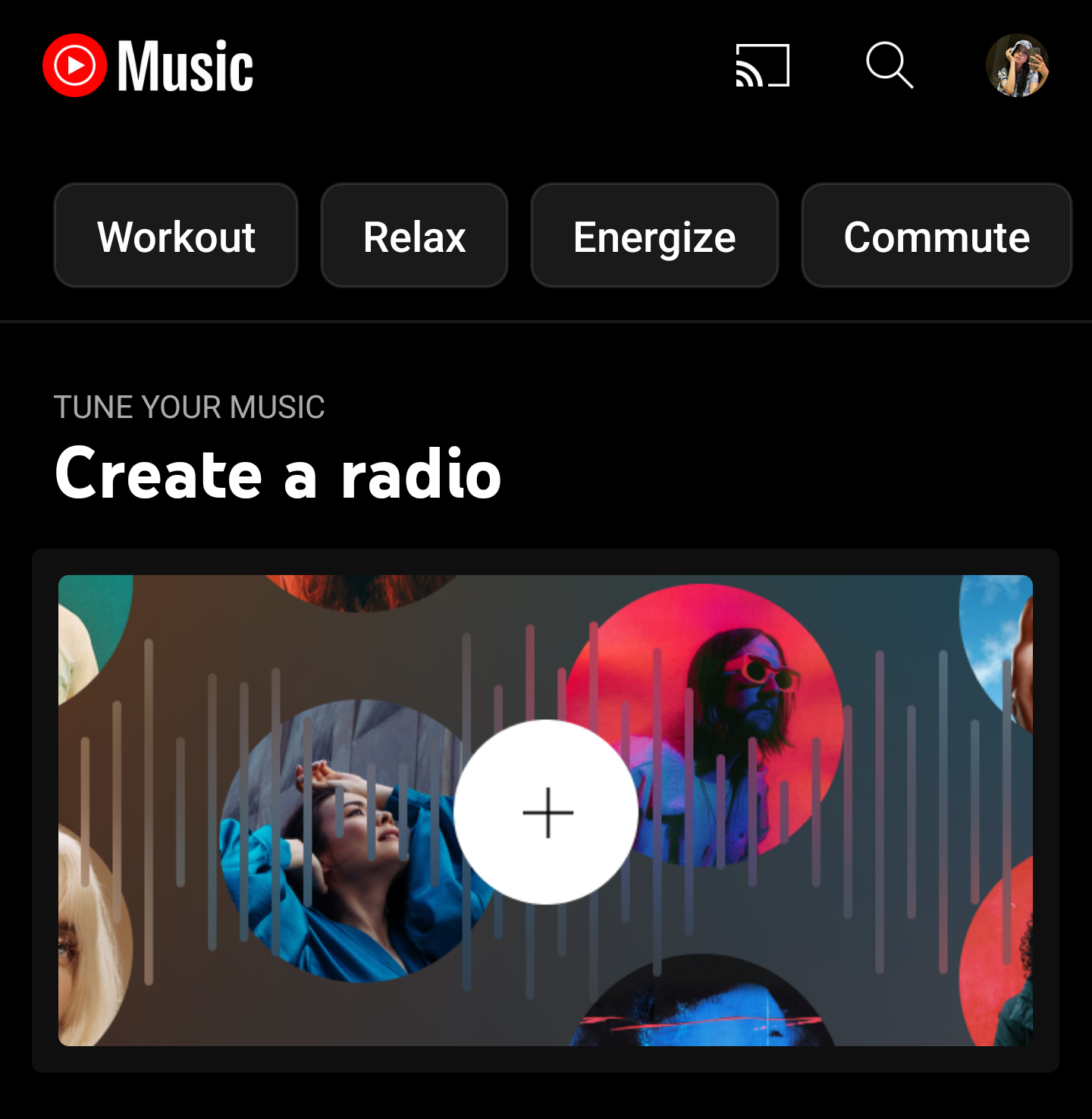
Task: Click the YouTube Music logo
Action: [x=148, y=67]
